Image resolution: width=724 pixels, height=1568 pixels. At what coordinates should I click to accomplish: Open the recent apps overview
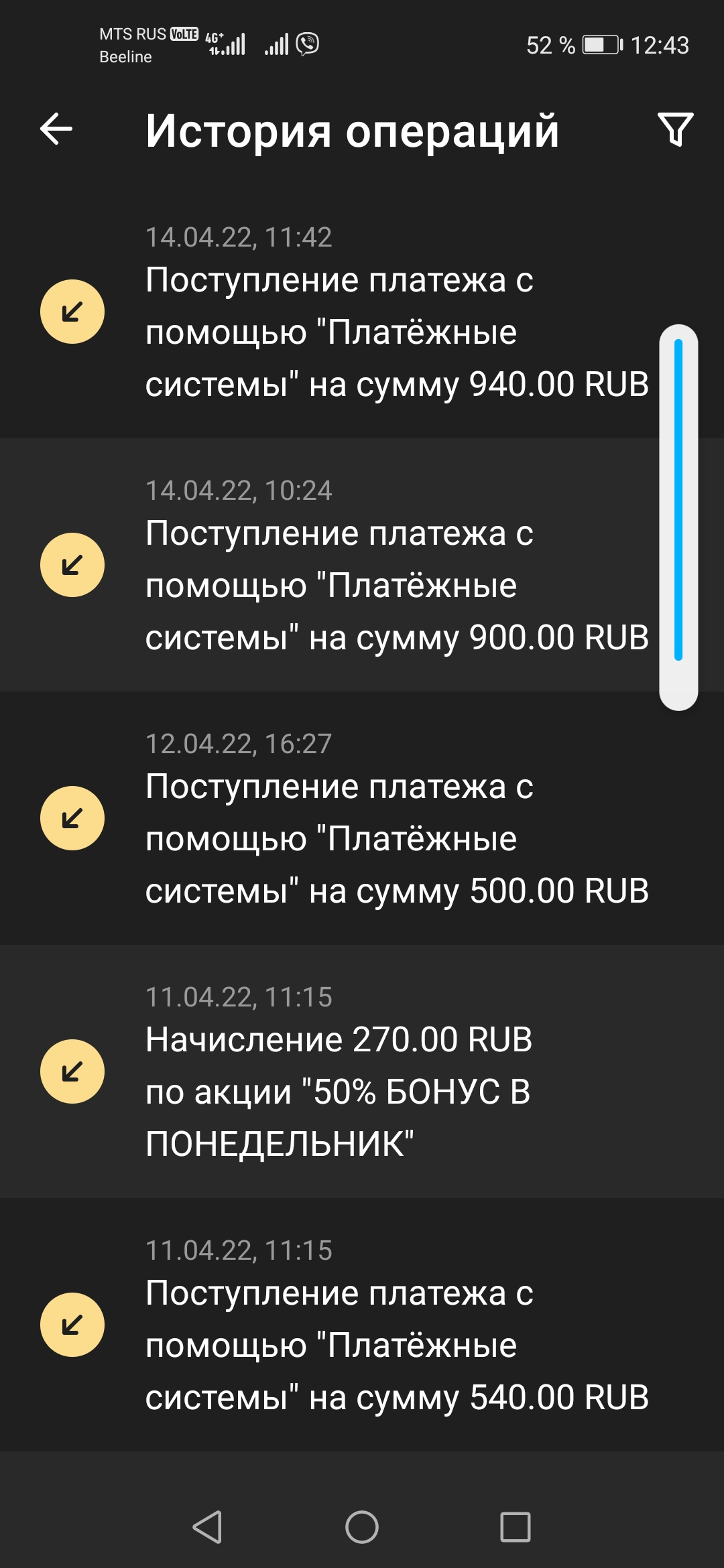click(x=516, y=1527)
